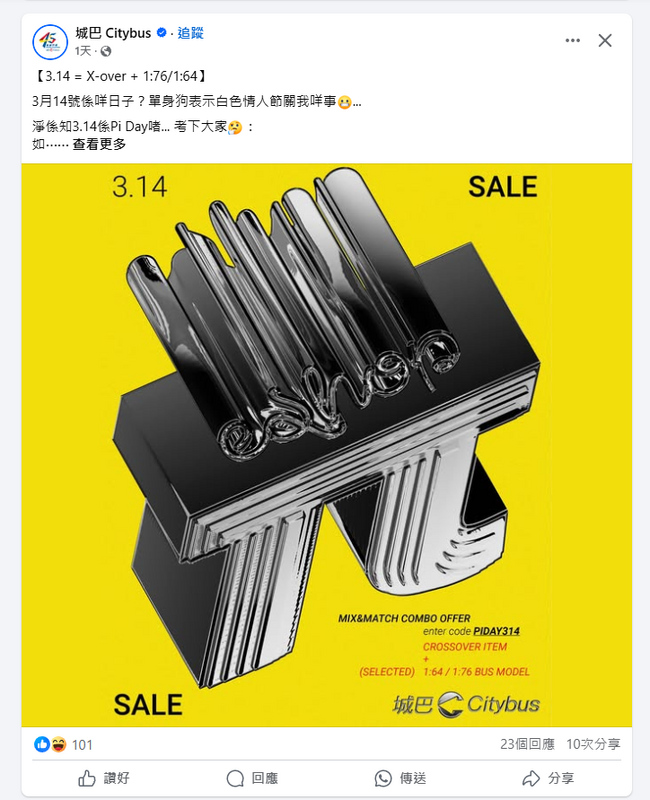View who reacted via the 101 reactions
Image resolution: width=650 pixels, height=800 pixels.
[x=82, y=744]
